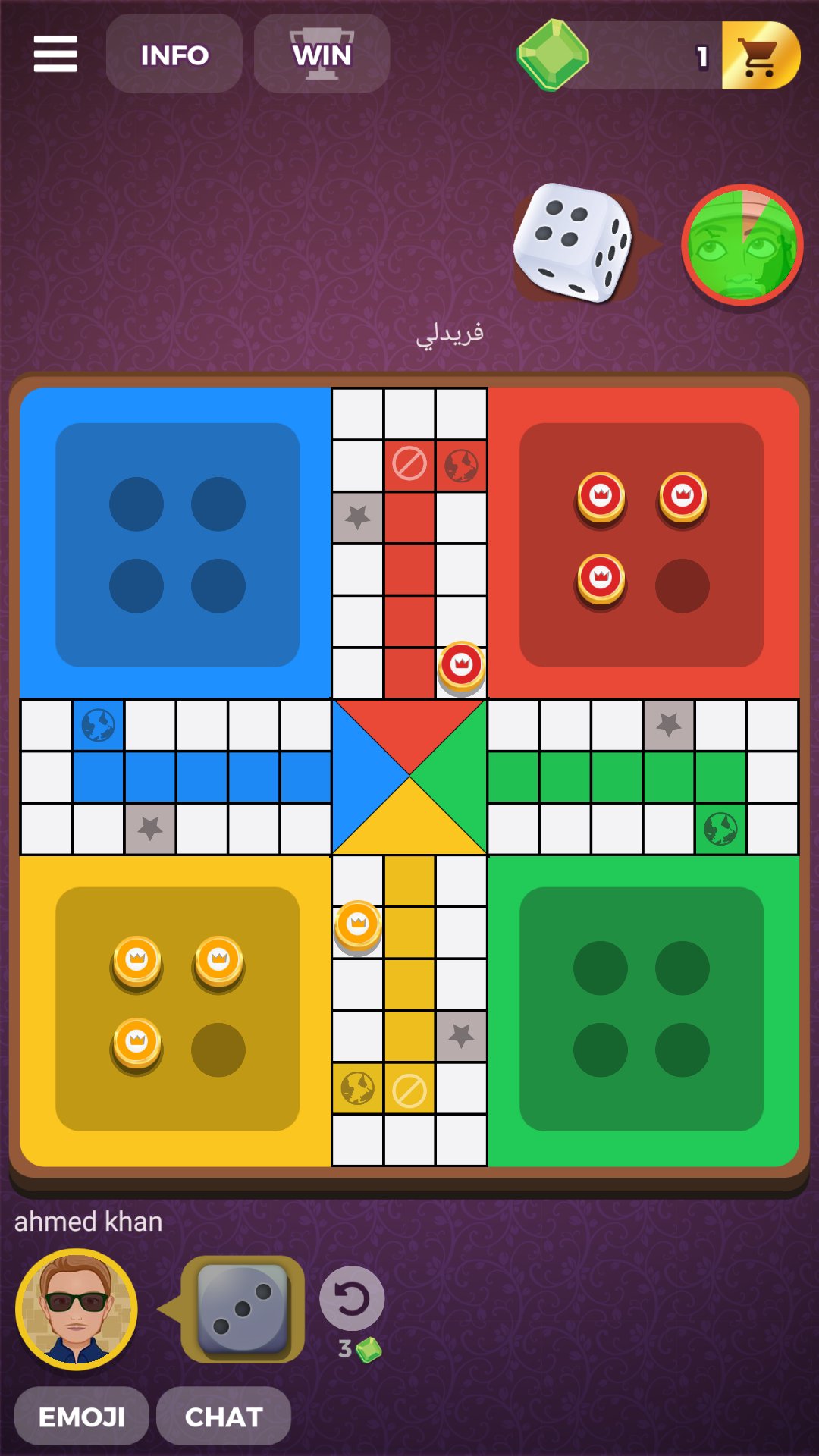Open the EMOJI picker
The height and width of the screenshot is (1456, 819).
tap(82, 1417)
